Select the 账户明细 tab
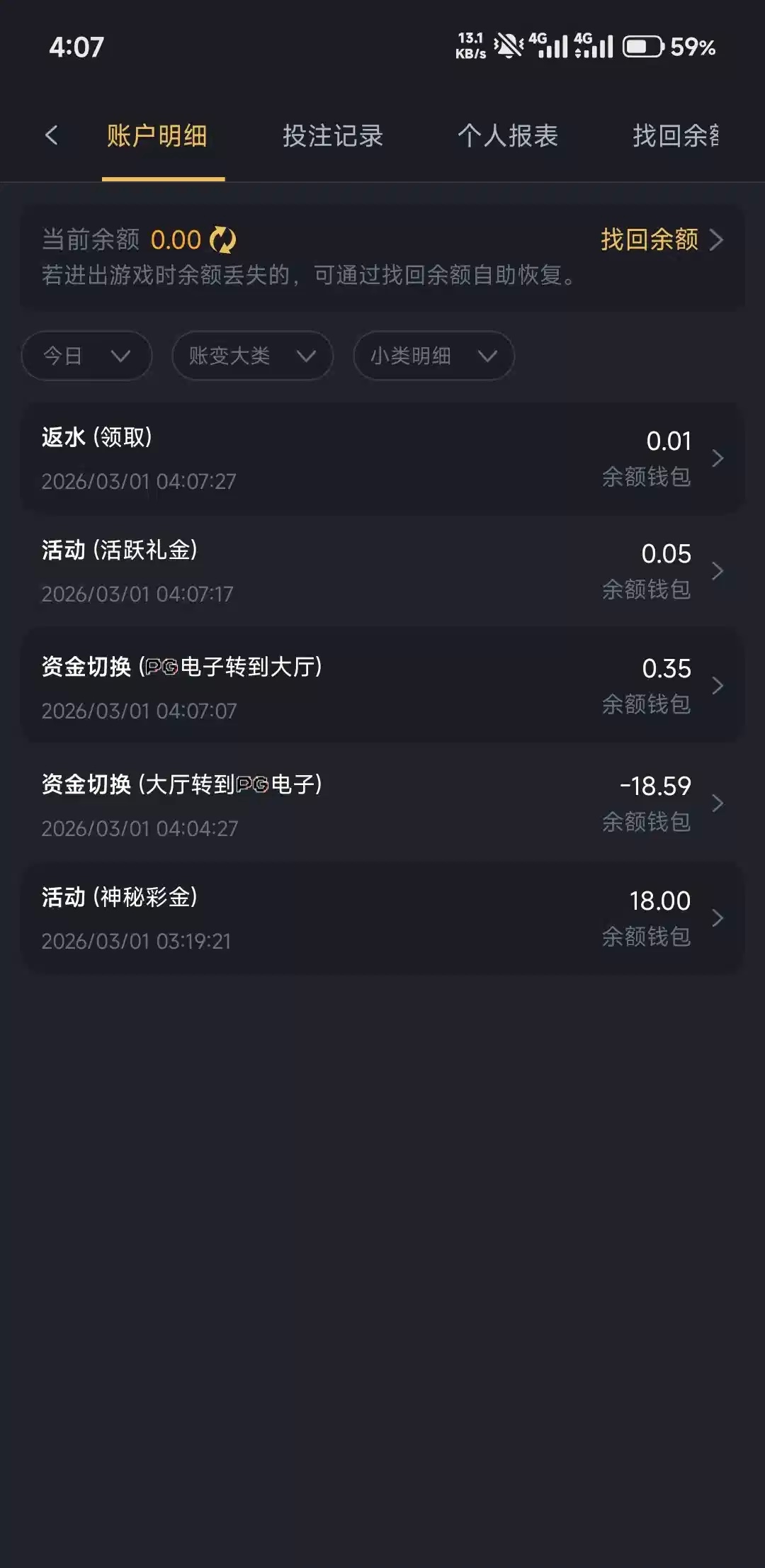The image size is (765, 1568). pos(157,135)
